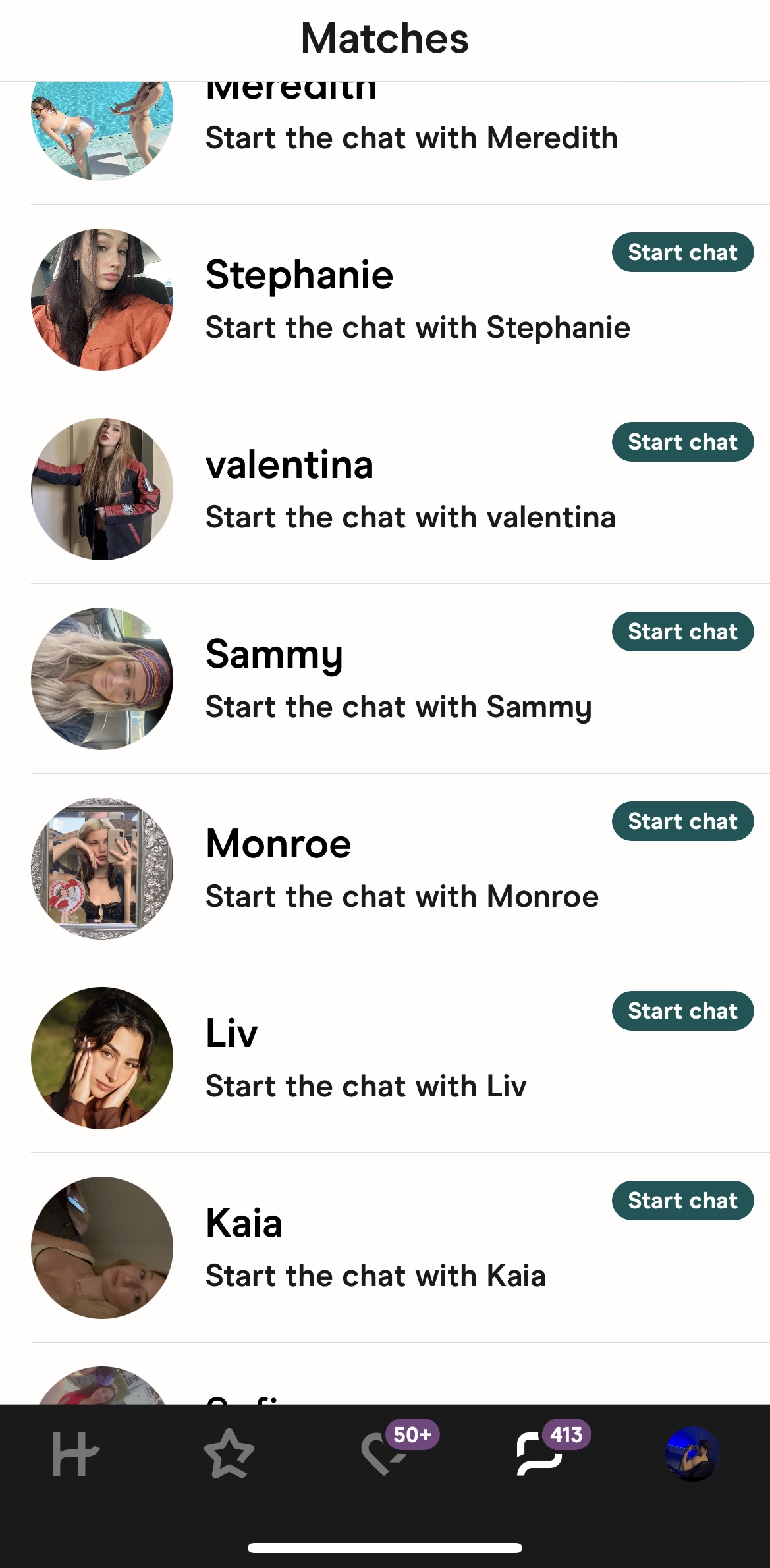This screenshot has width=770, height=1568.
Task: Tap Start chat button for Stephanie
Action: (x=682, y=252)
